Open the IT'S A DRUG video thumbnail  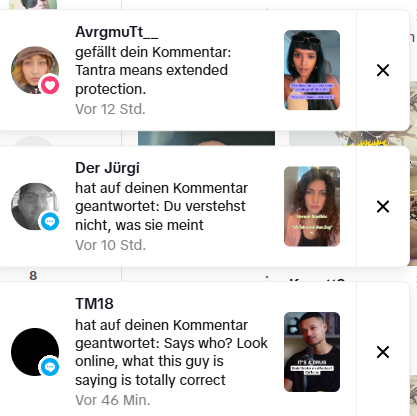[x=312, y=352]
